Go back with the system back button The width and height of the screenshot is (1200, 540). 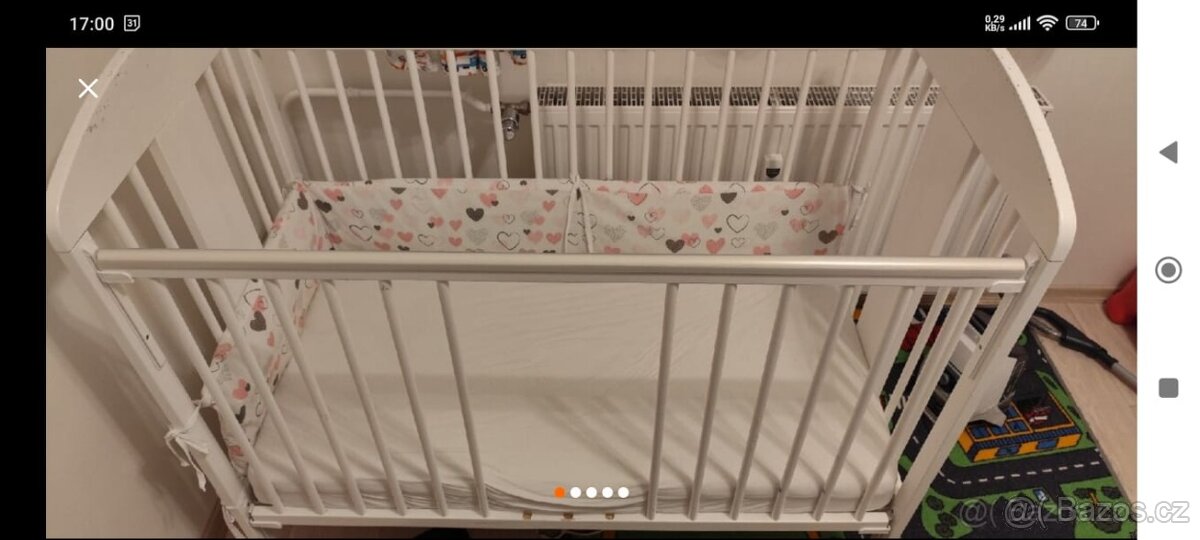tap(1167, 152)
